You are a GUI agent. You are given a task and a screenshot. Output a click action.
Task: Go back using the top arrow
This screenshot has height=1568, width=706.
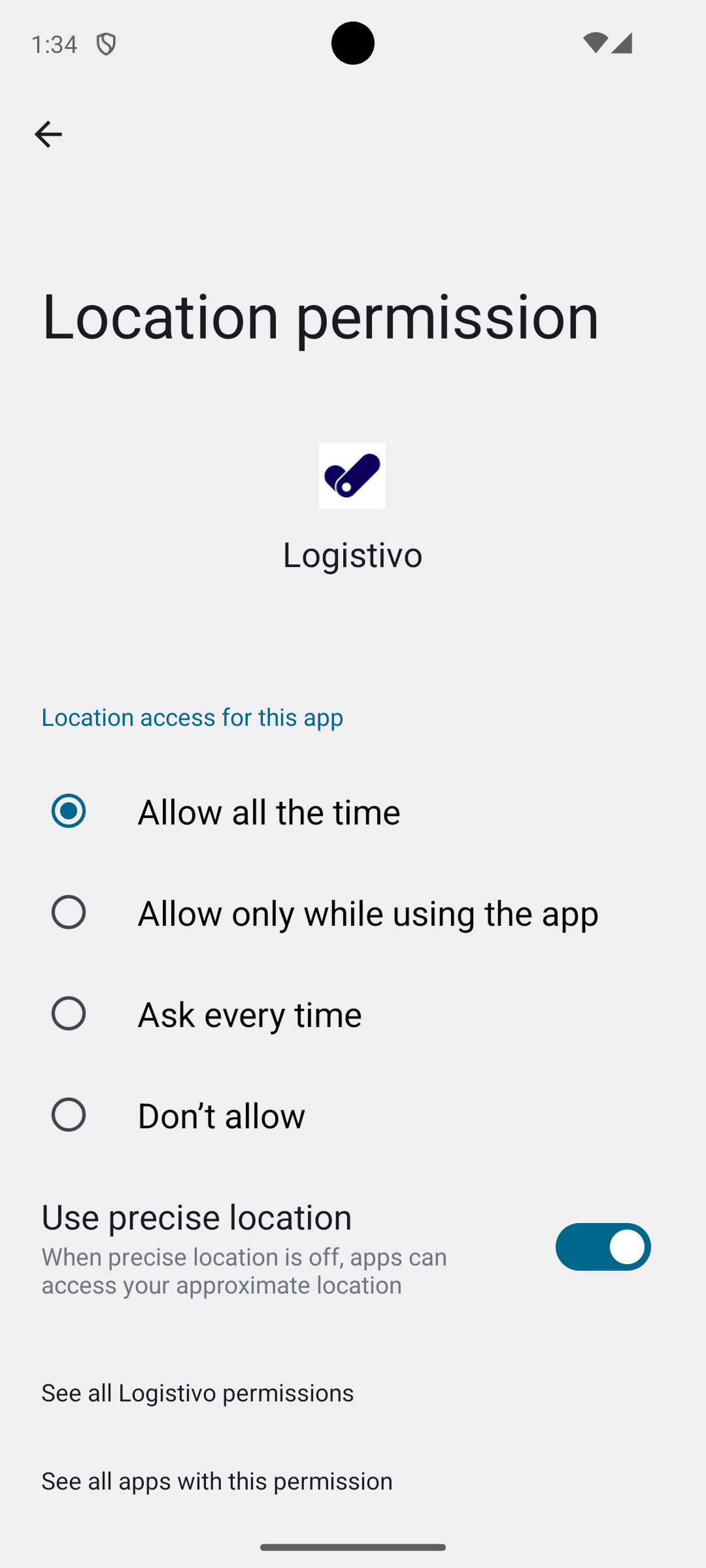coord(48,135)
